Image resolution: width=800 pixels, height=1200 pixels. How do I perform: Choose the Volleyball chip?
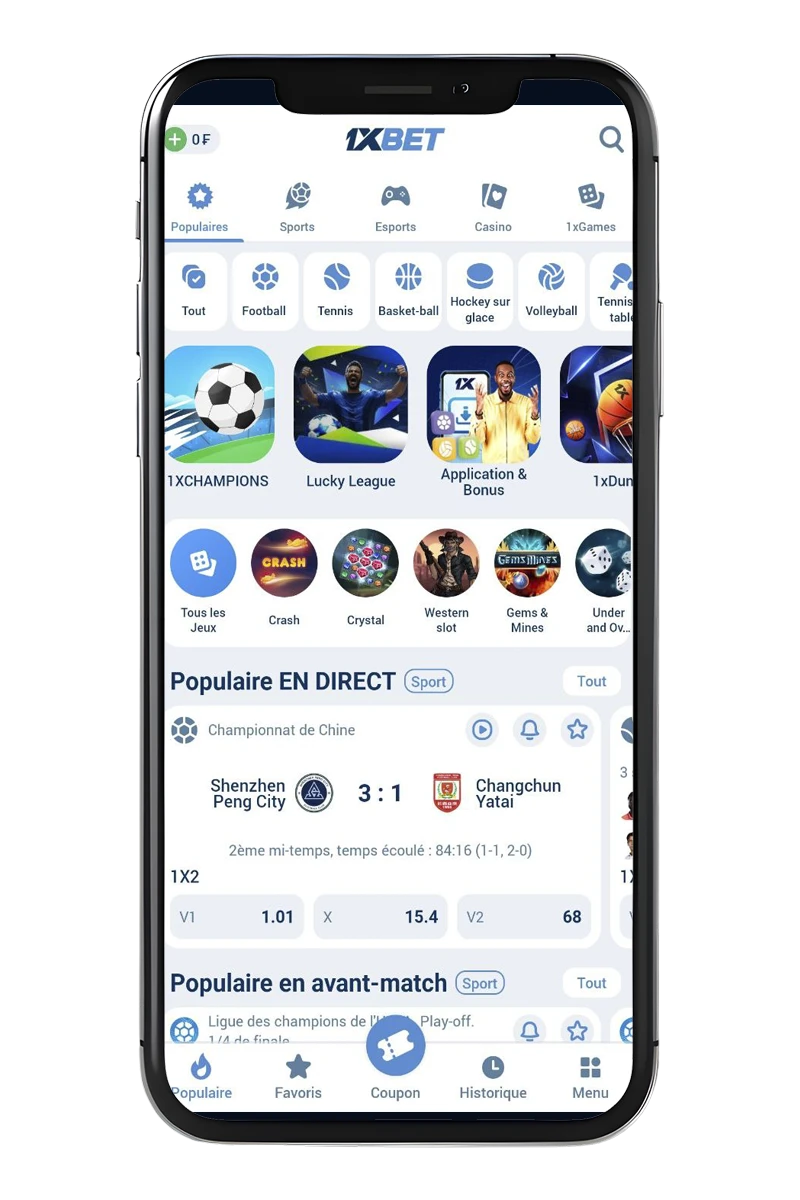pyautogui.click(x=551, y=290)
